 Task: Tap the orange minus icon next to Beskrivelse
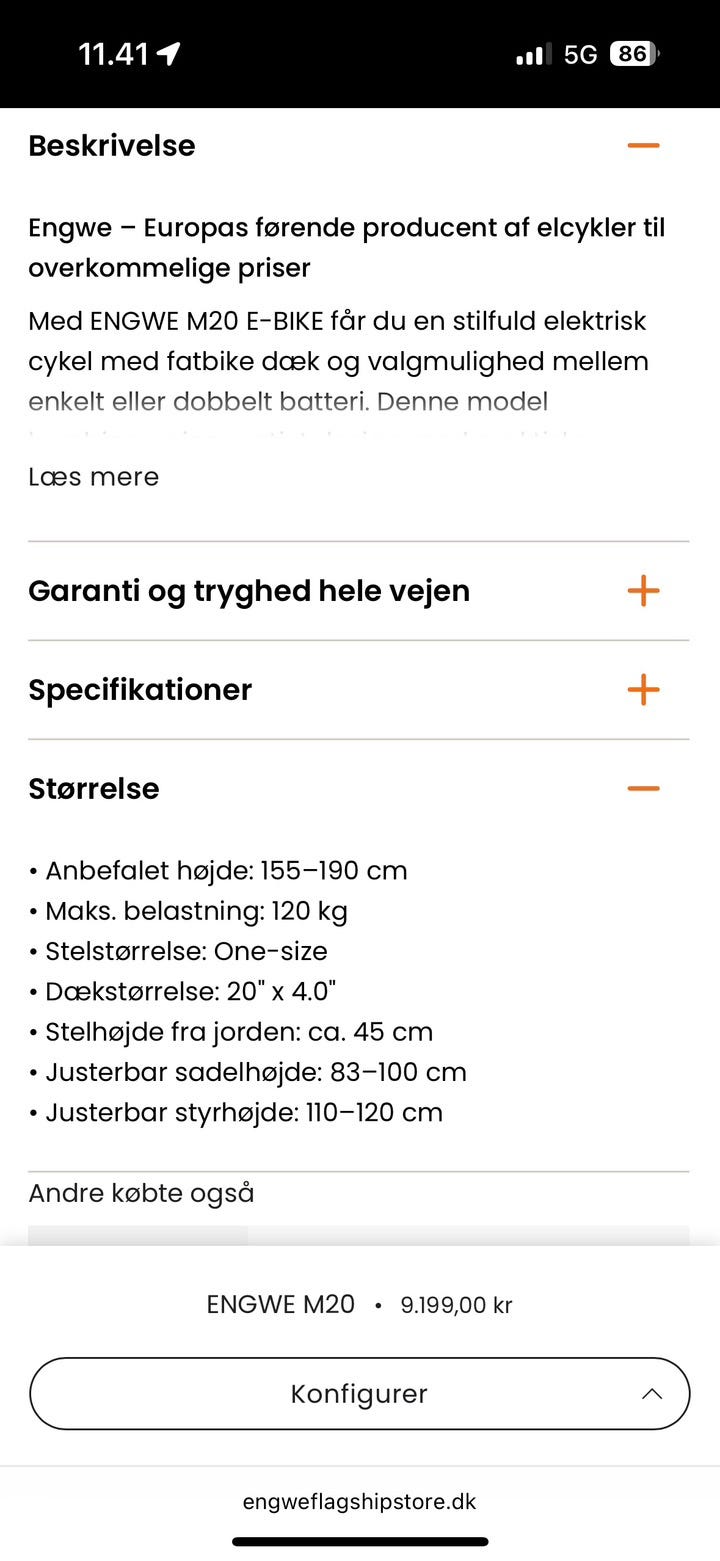(x=644, y=145)
